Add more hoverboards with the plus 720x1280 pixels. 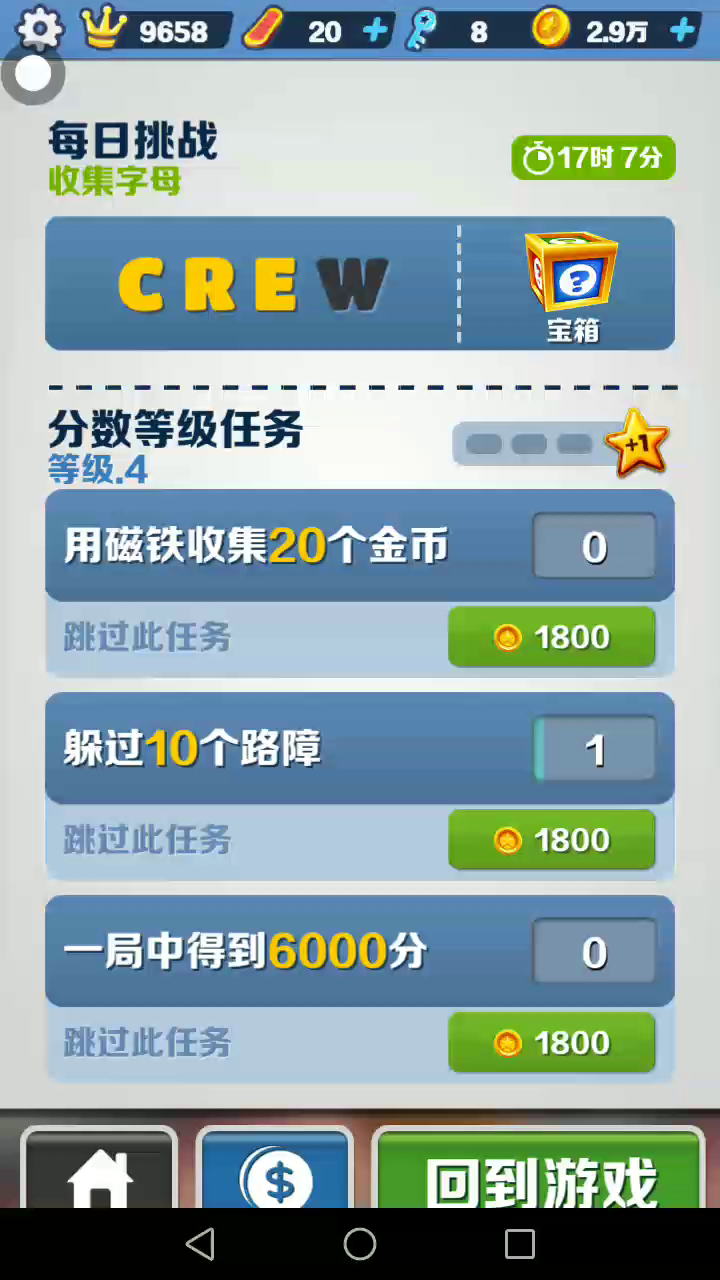pyautogui.click(x=375, y=31)
